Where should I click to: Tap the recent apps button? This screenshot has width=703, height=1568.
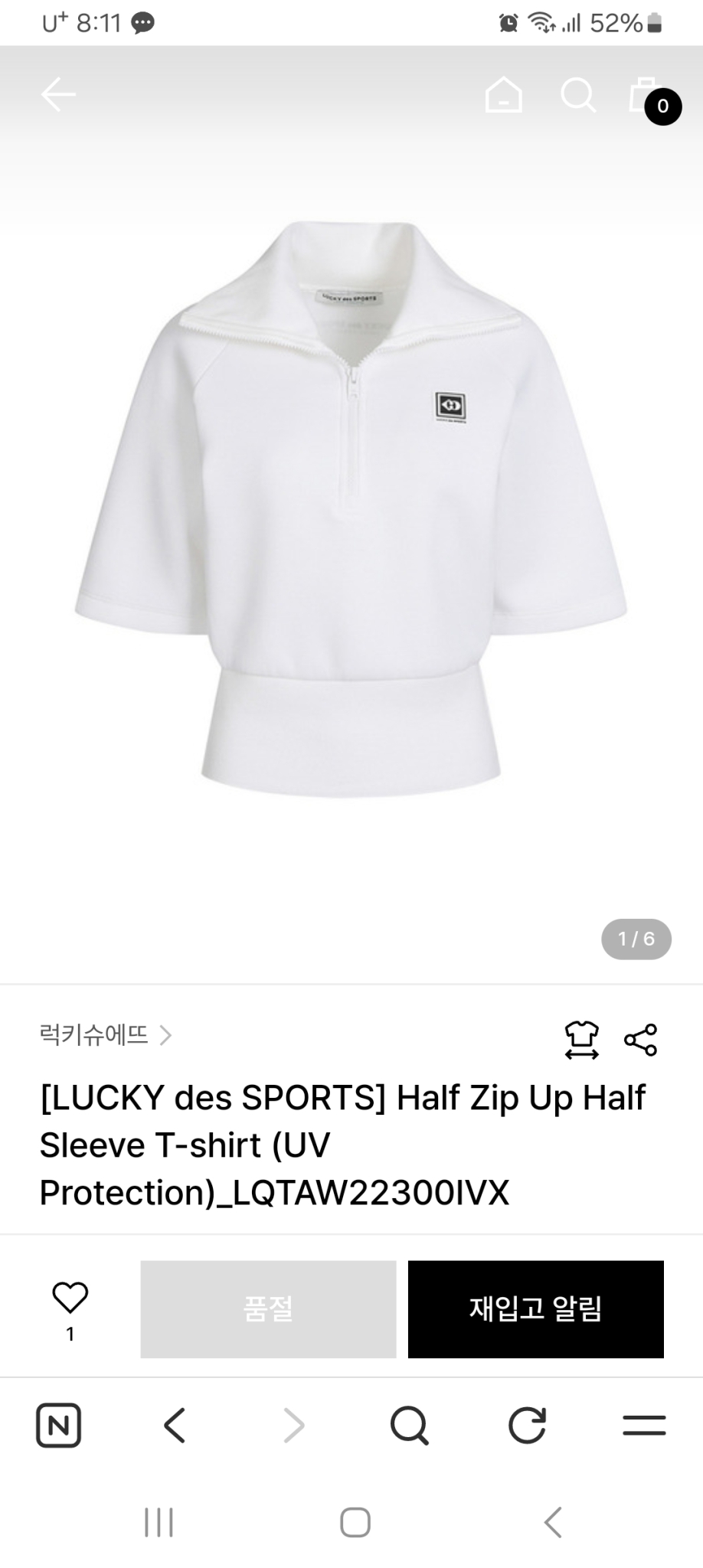click(x=158, y=1521)
